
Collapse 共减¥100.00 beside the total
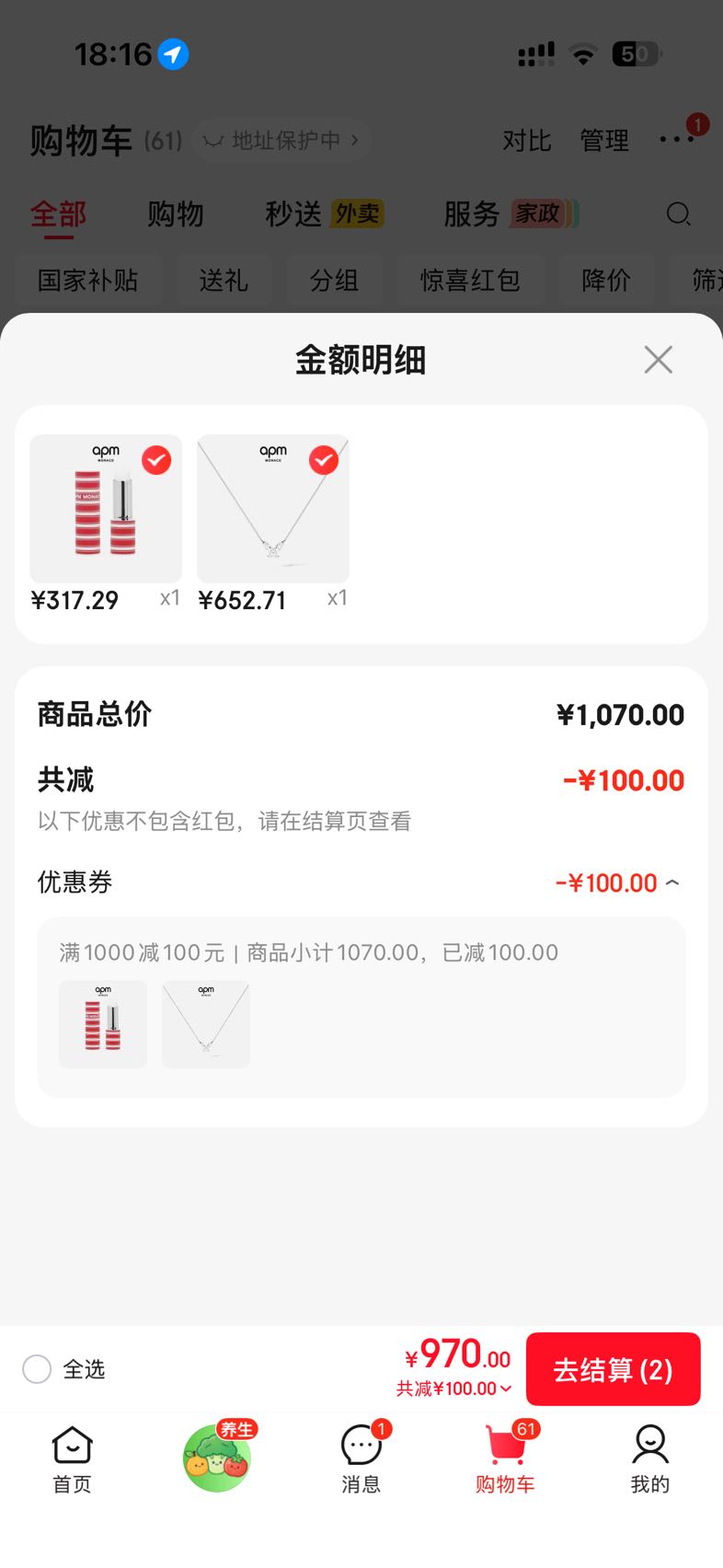[x=454, y=1389]
